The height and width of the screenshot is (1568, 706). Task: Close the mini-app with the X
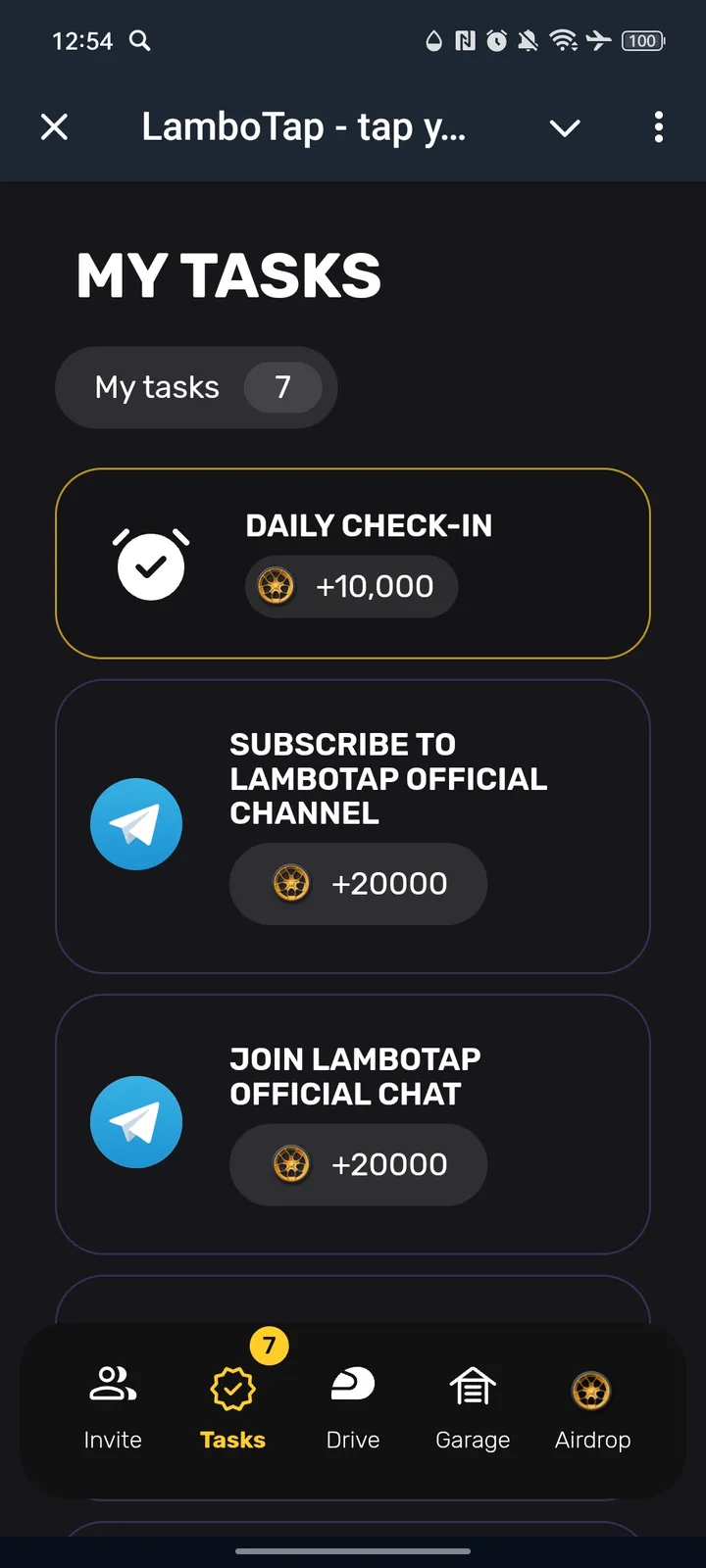(54, 127)
